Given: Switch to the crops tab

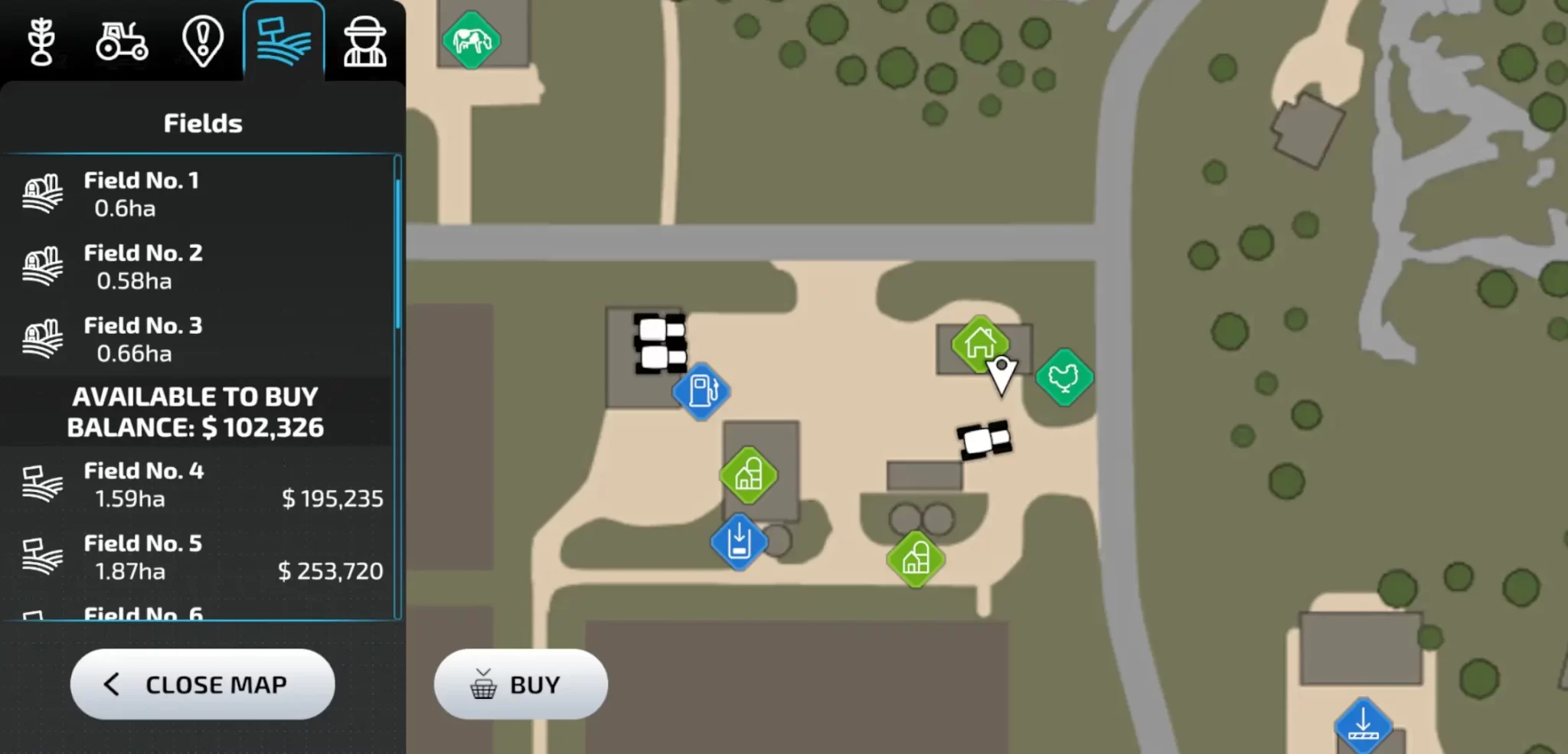Looking at the screenshot, I should click(41, 41).
